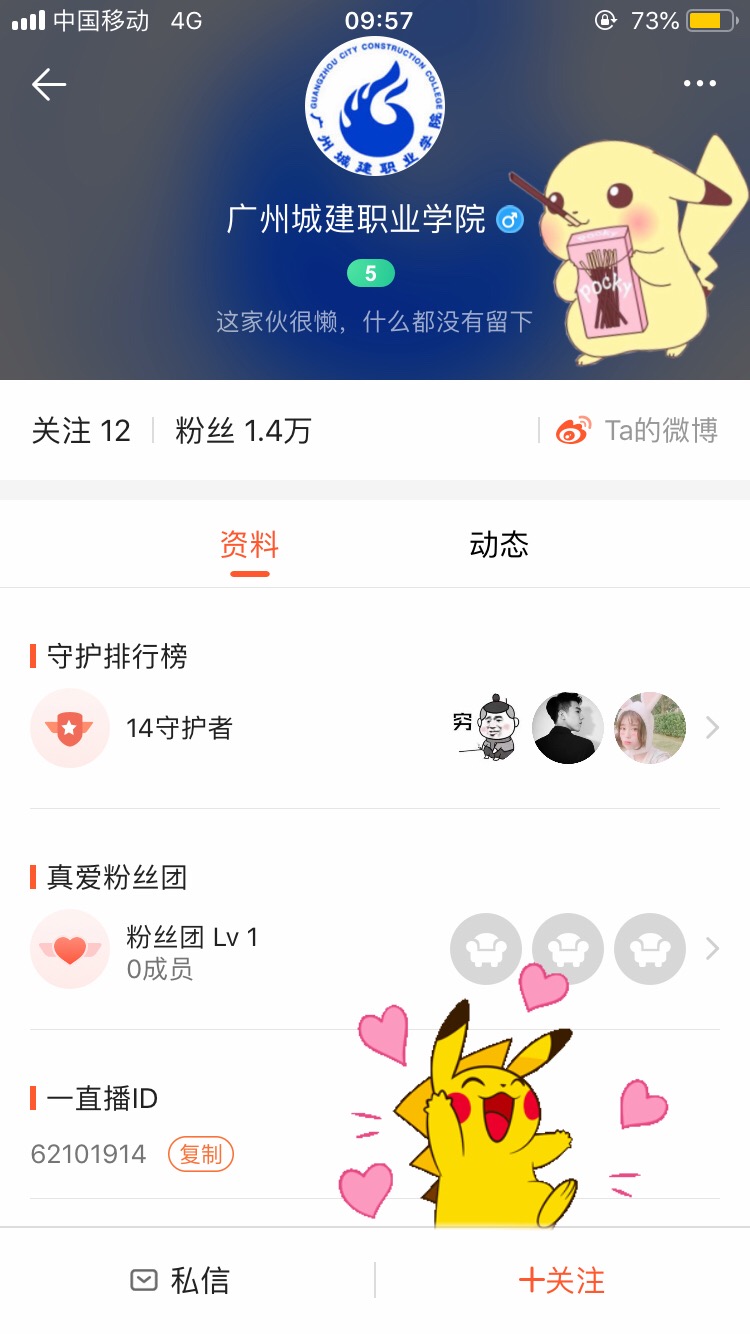Switch to the 动态 tab
The height and width of the screenshot is (1334, 750).
tap(498, 545)
